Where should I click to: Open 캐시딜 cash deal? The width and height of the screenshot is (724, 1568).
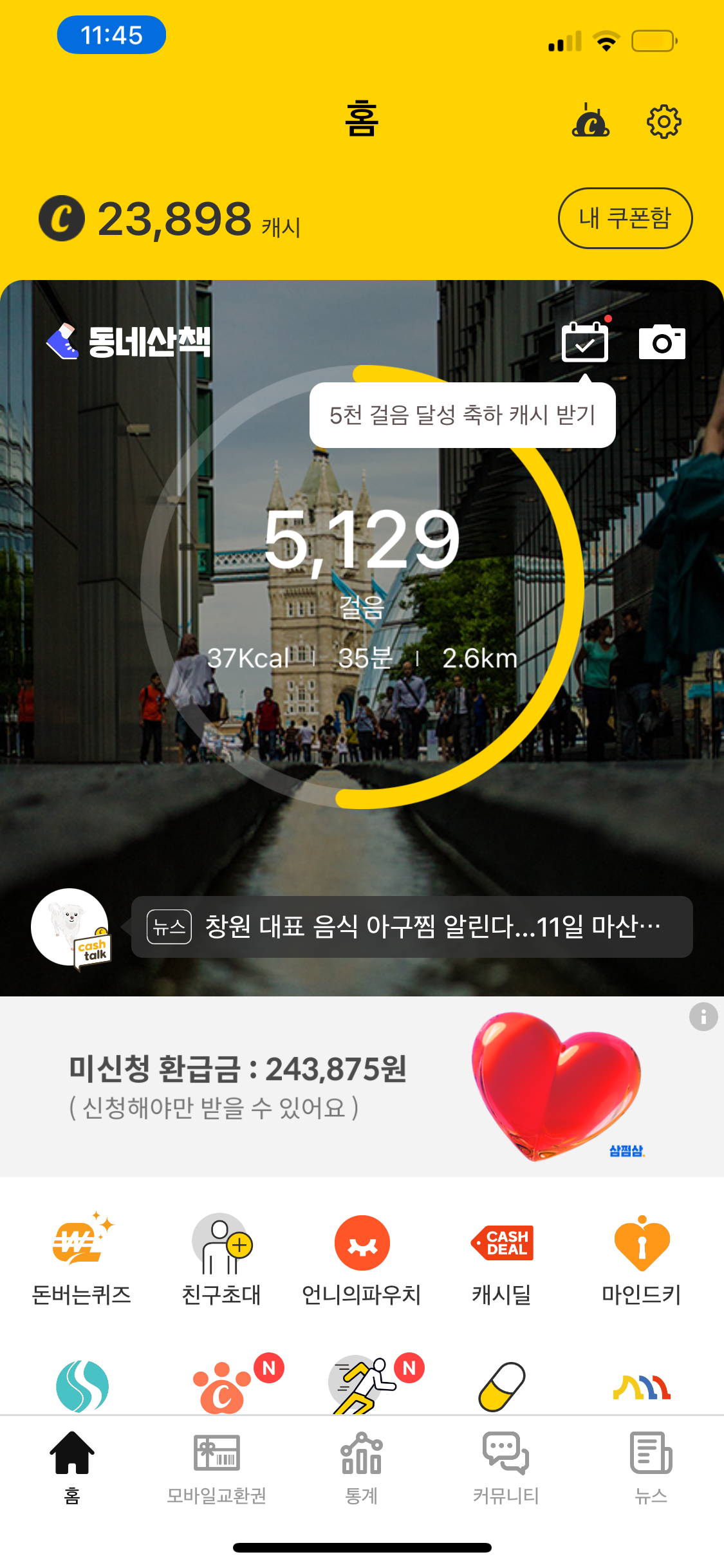point(502,1258)
